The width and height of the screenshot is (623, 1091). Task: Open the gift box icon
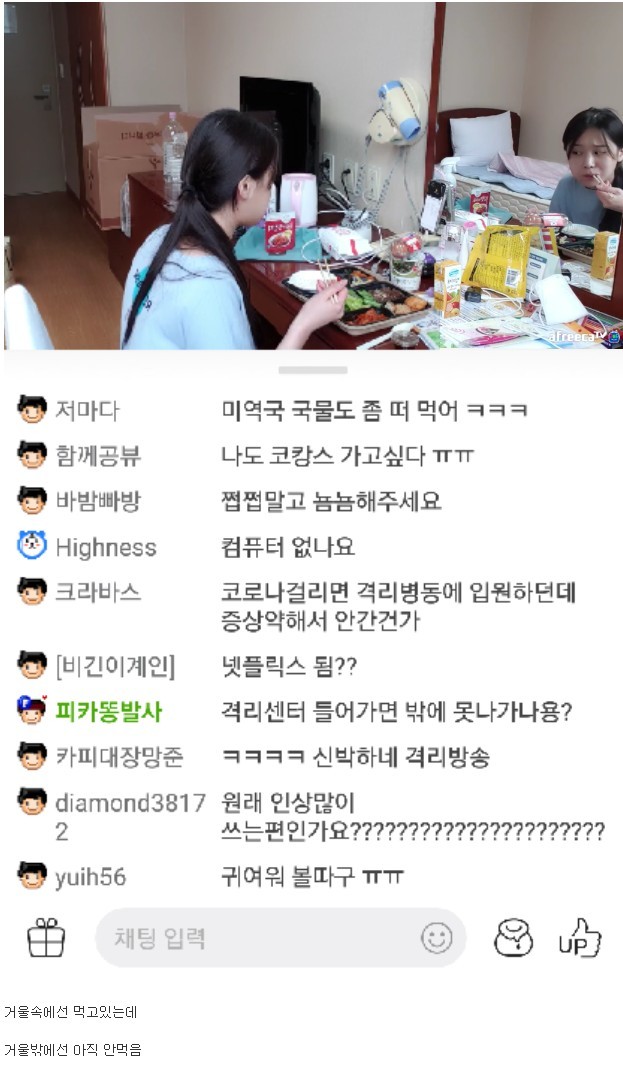[46, 938]
